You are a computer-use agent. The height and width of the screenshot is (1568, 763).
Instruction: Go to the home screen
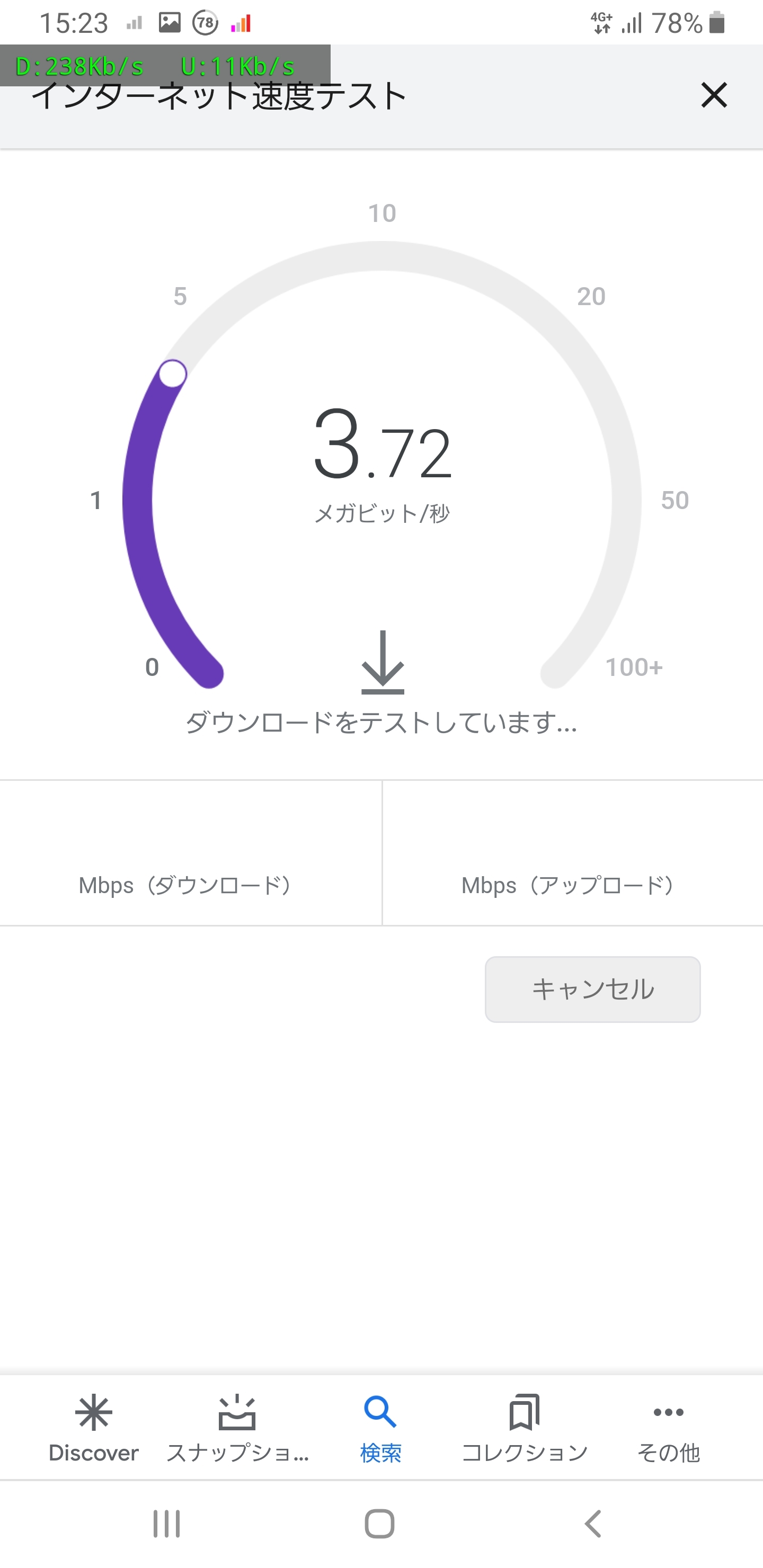(380, 1524)
